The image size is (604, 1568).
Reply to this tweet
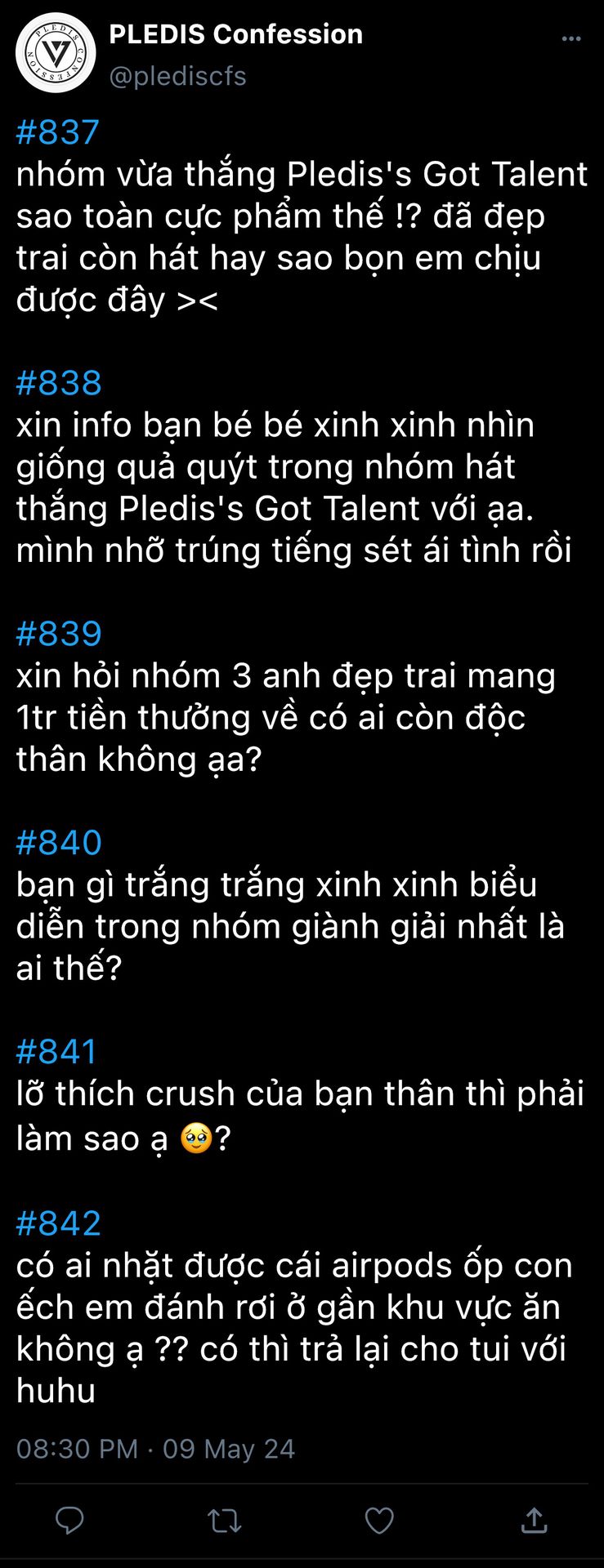[69, 1520]
